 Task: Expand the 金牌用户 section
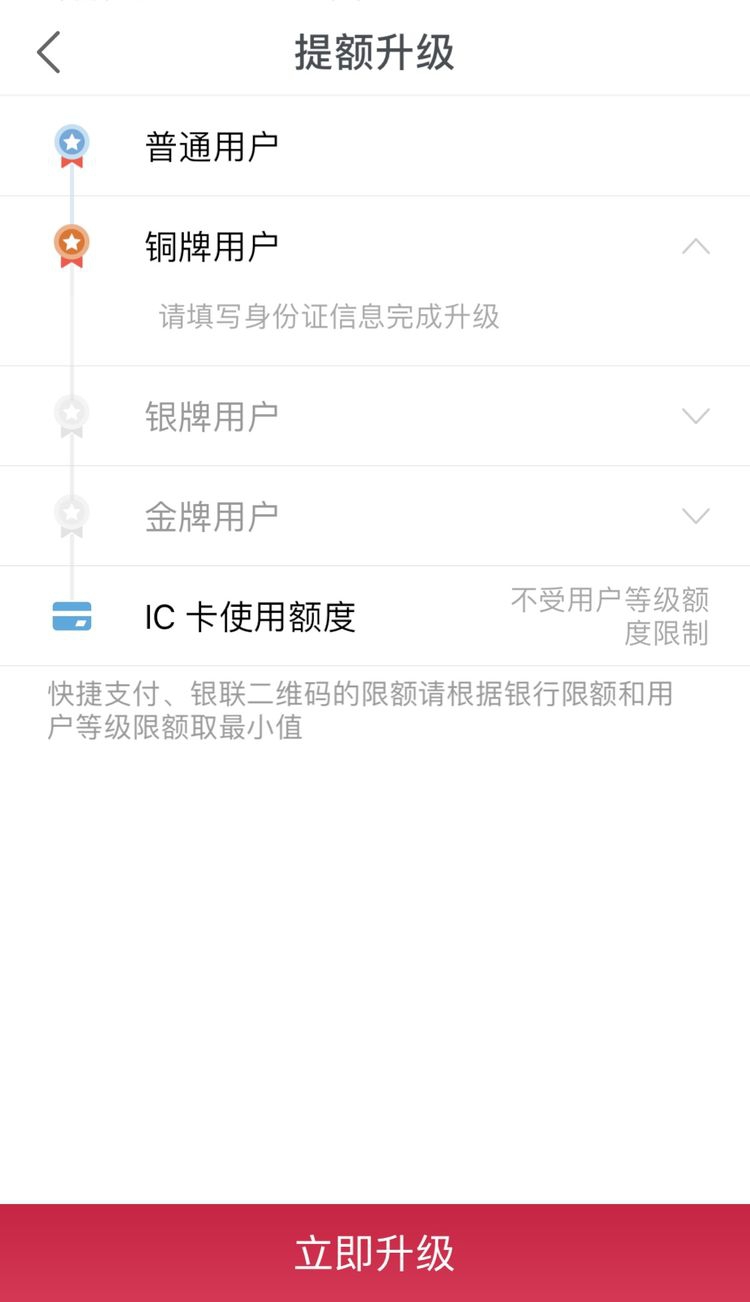point(695,516)
